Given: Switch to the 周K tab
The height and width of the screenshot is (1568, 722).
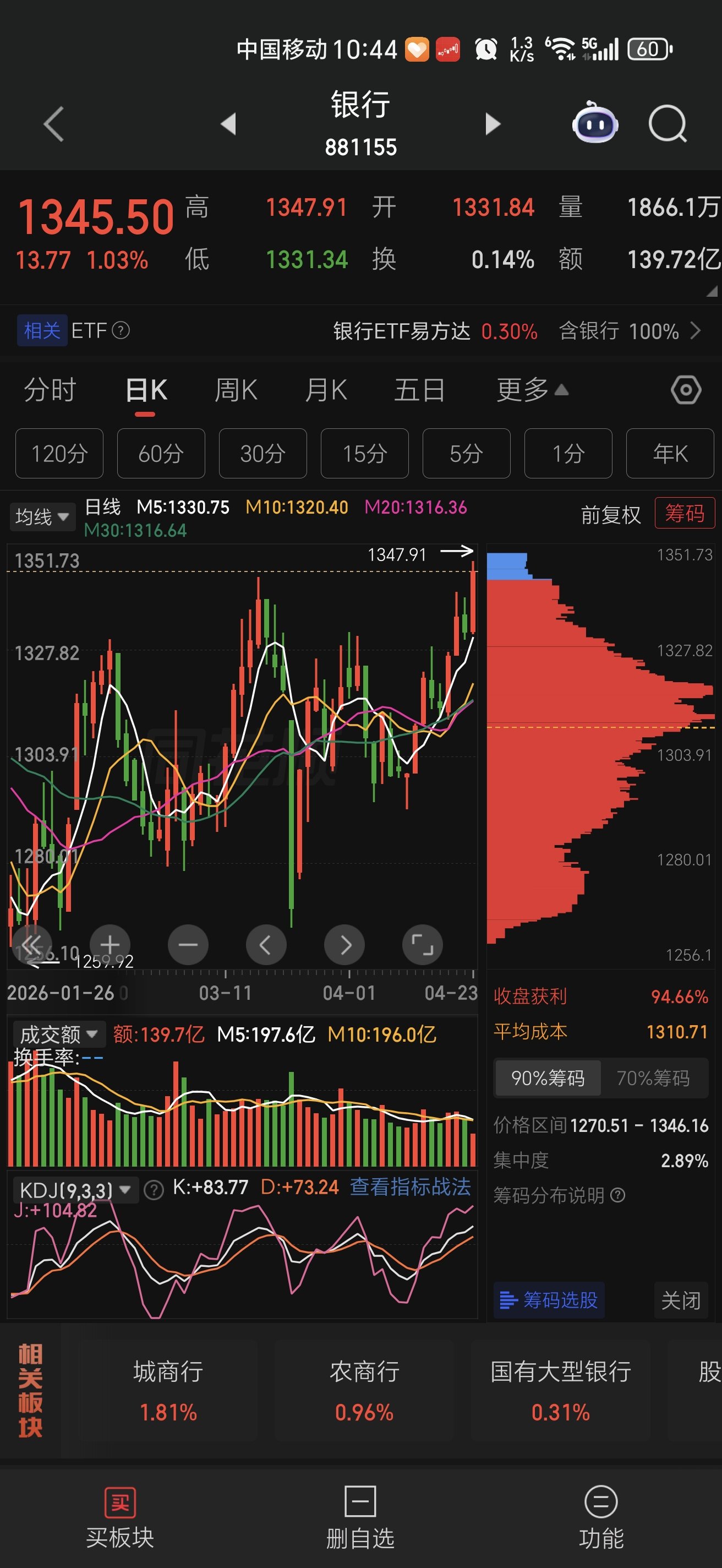Looking at the screenshot, I should pyautogui.click(x=236, y=390).
